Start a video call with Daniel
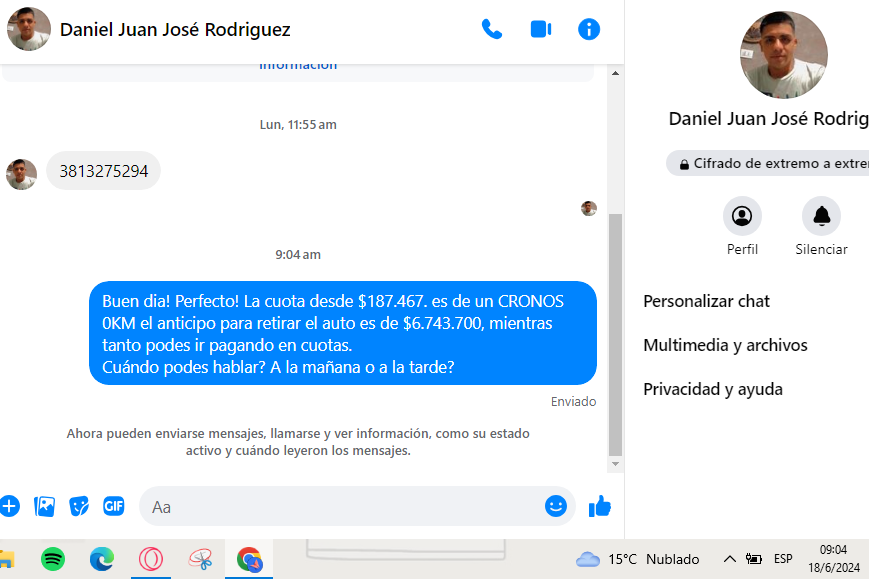This screenshot has width=869, height=579. [541, 29]
